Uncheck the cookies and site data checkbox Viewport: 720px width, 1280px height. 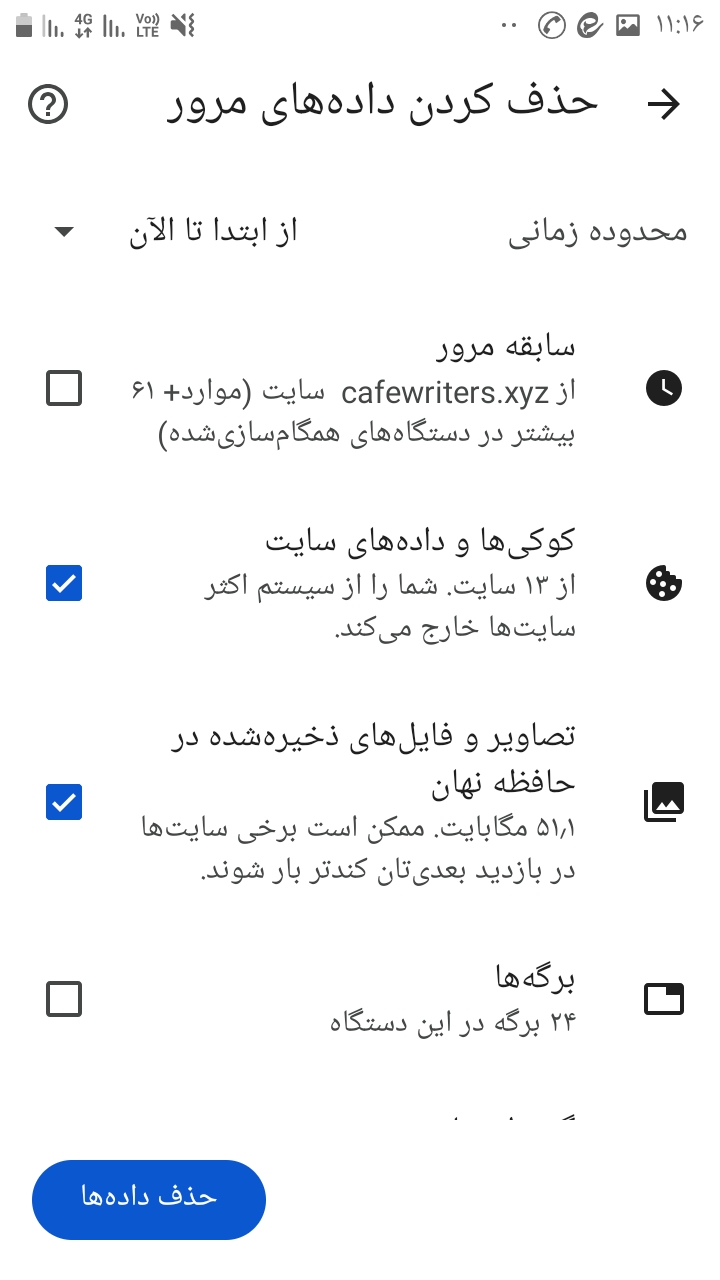click(x=64, y=583)
